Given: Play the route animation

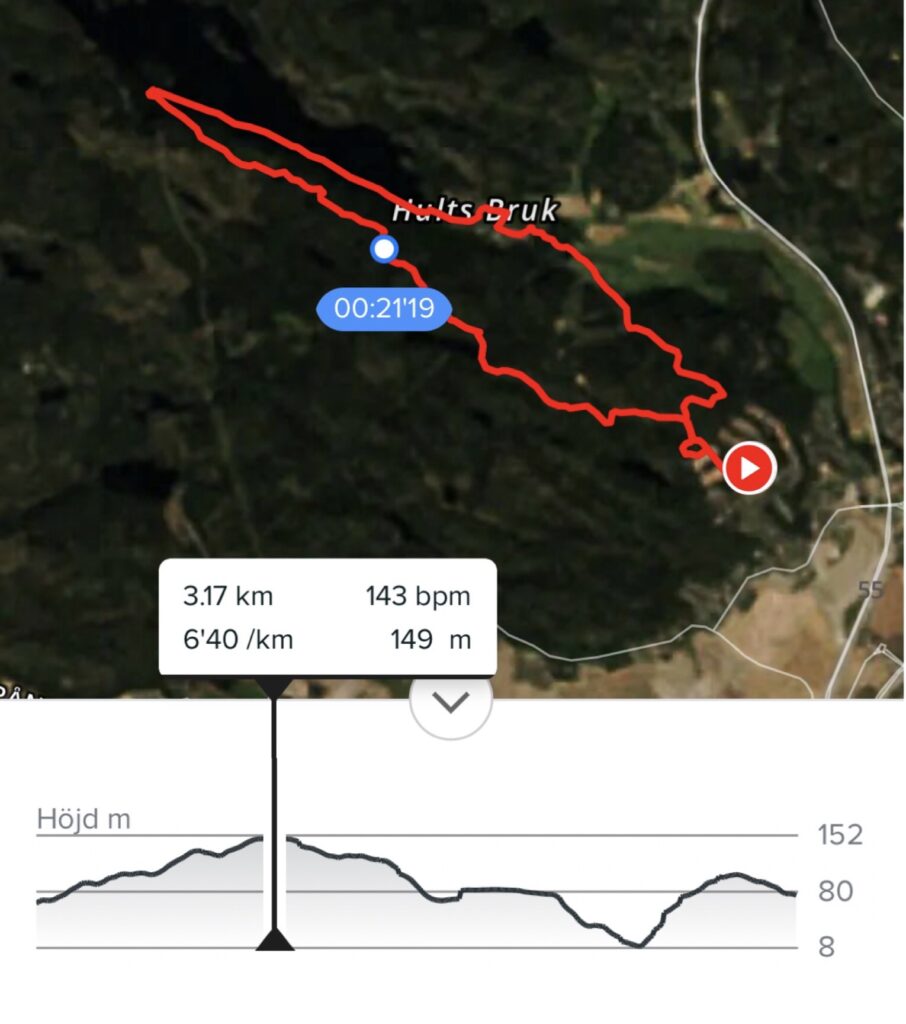Looking at the screenshot, I should [x=749, y=468].
